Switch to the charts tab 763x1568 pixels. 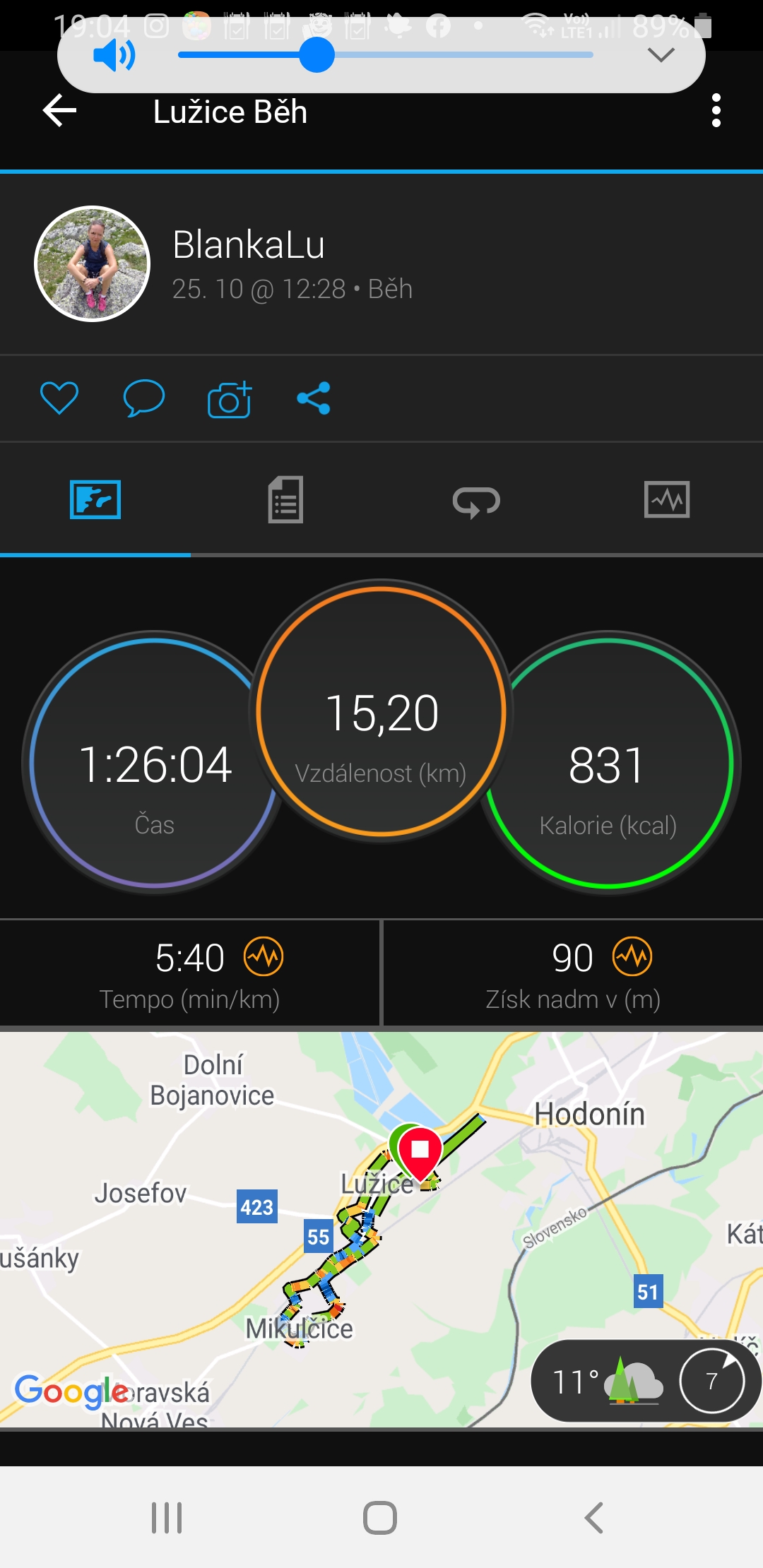[667, 499]
